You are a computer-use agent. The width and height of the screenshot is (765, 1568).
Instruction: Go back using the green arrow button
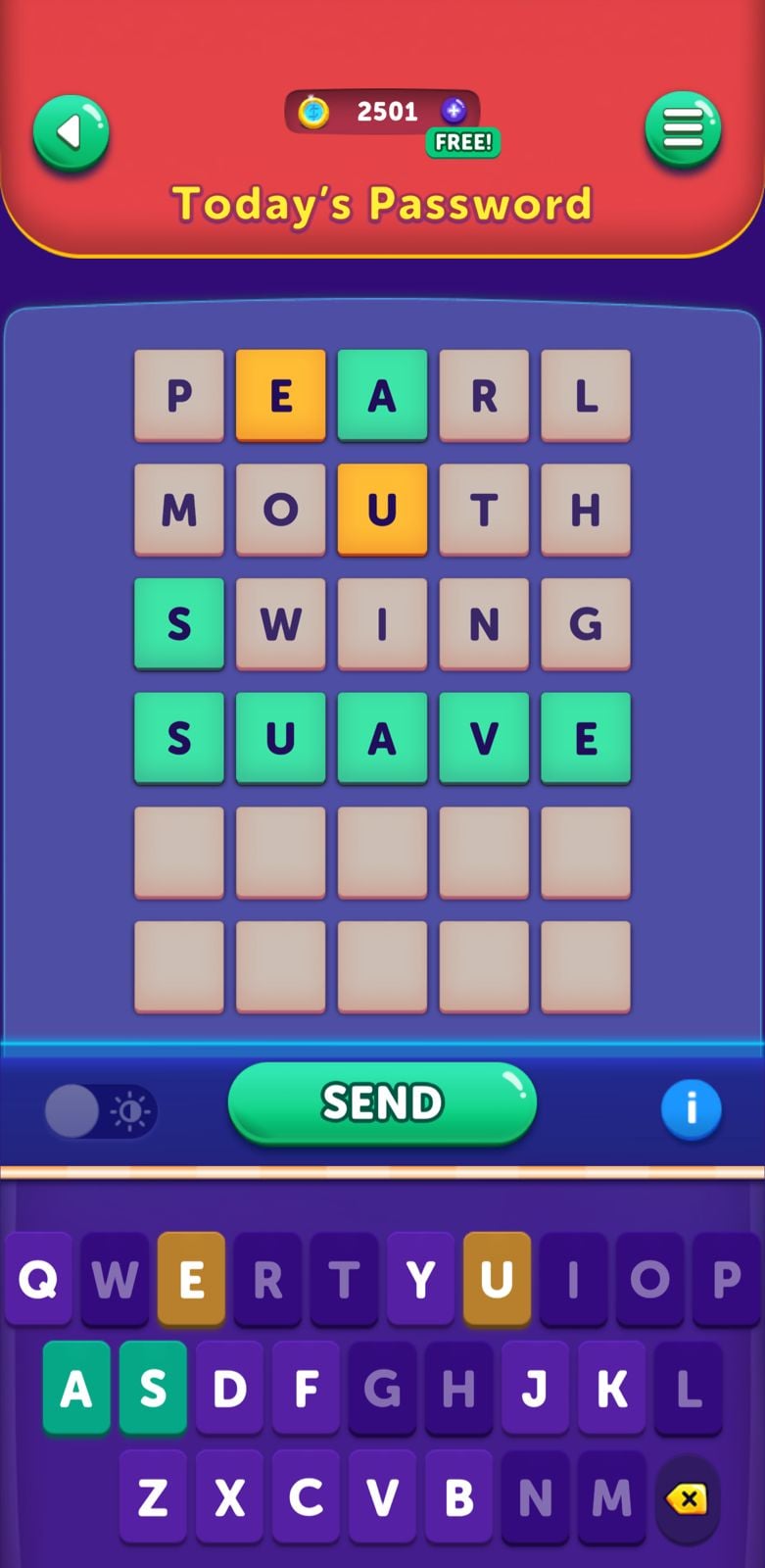pos(71,132)
